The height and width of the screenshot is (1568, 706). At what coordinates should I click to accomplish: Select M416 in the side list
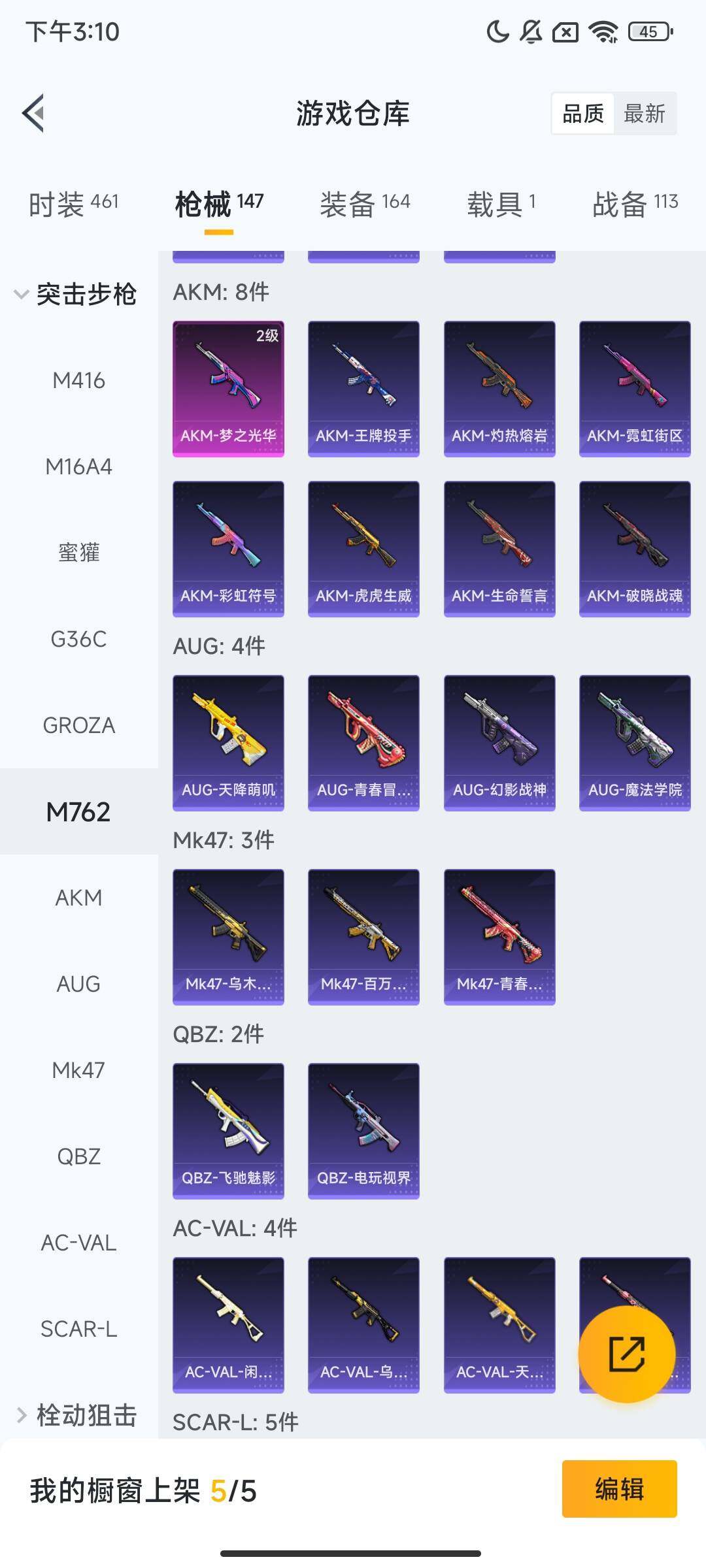pos(78,380)
